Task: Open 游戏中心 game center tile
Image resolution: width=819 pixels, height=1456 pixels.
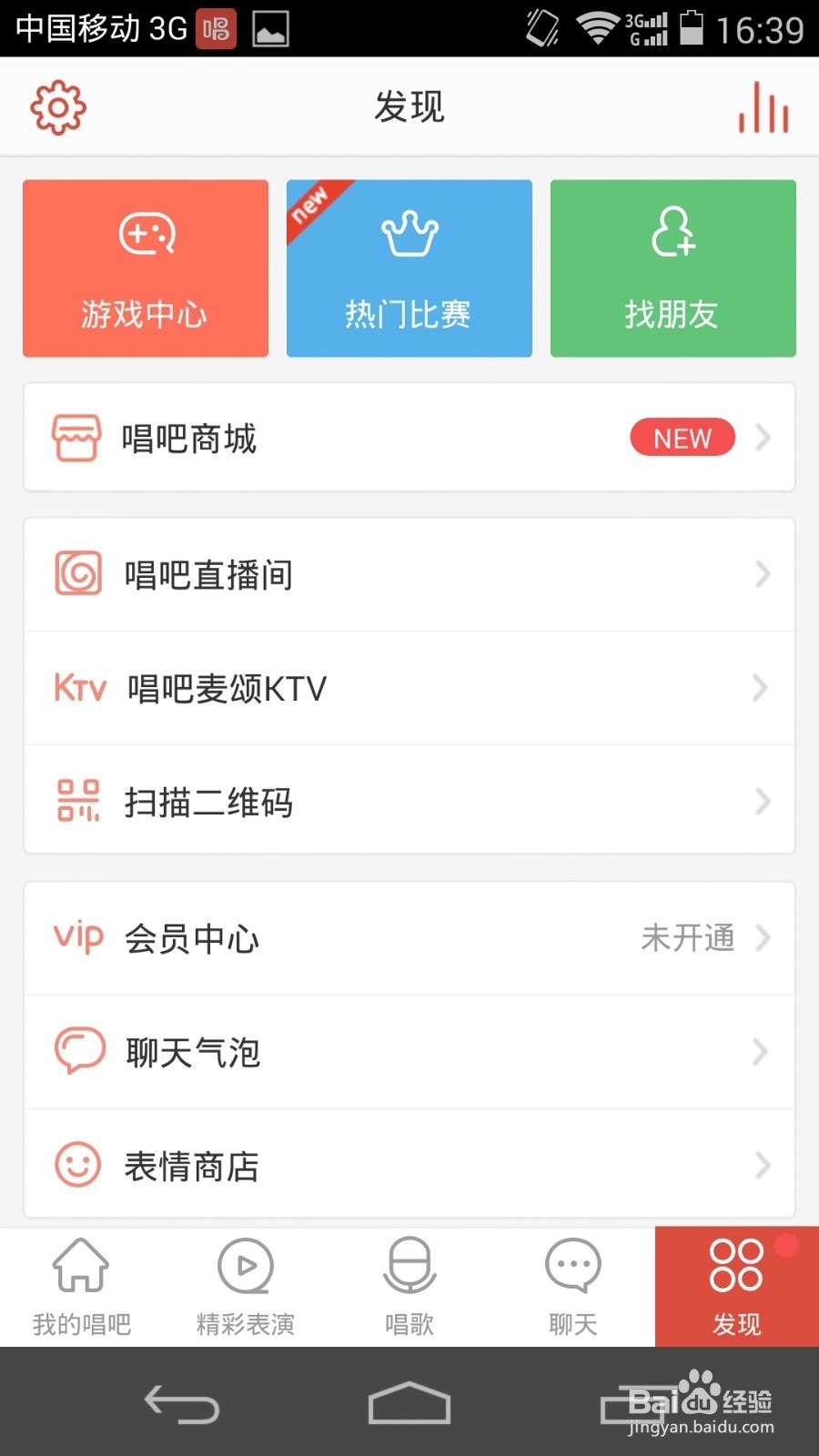Action: [x=146, y=268]
